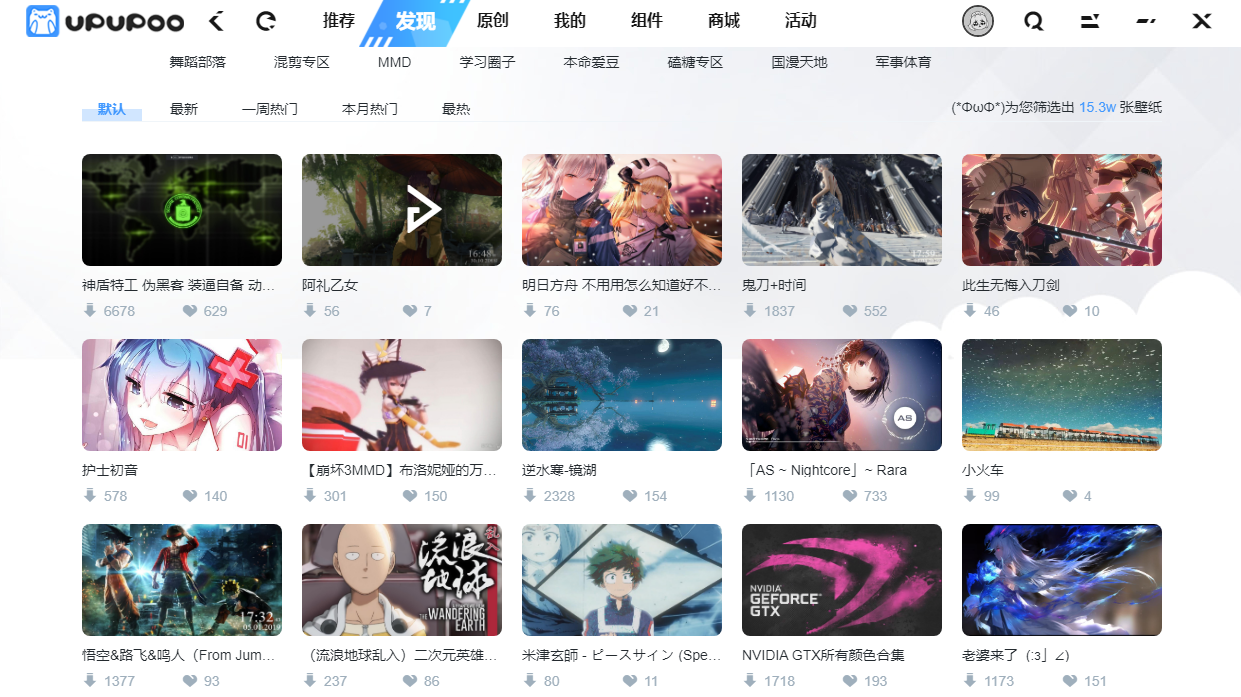Close the window with X
The height and width of the screenshot is (697, 1241).
click(1202, 21)
